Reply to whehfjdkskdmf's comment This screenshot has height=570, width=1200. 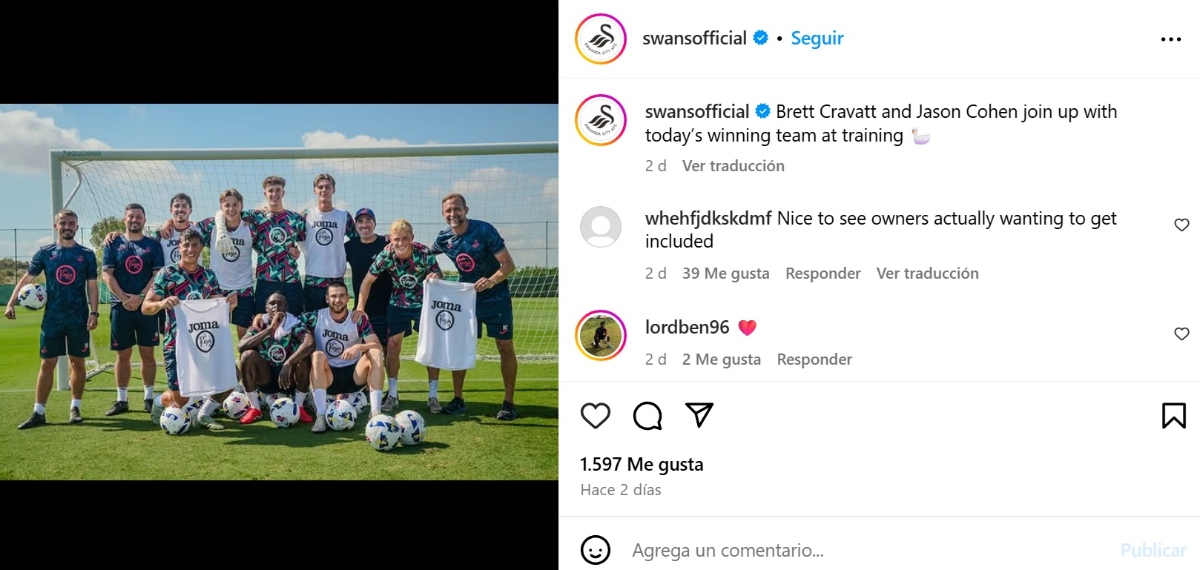823,273
